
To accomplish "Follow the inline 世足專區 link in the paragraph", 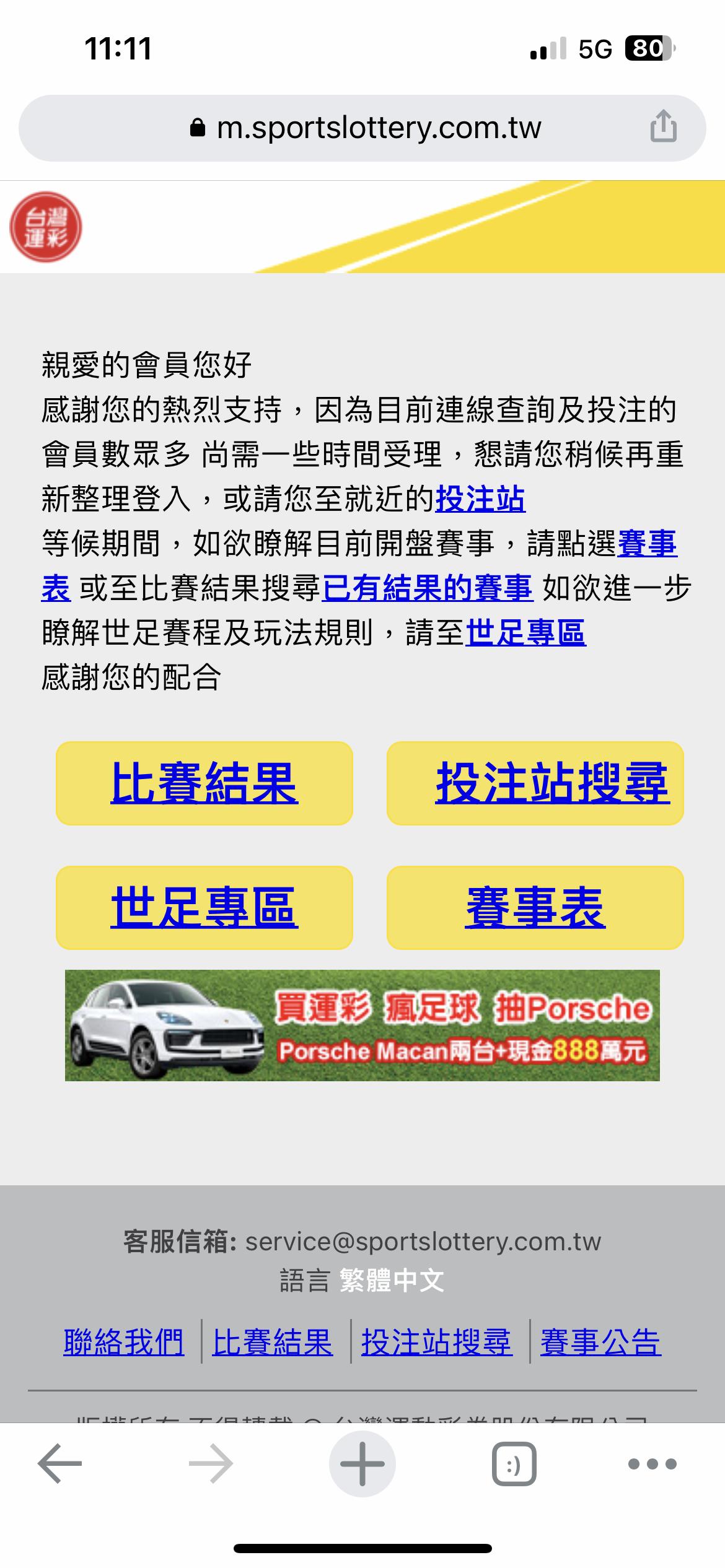I will click(525, 633).
